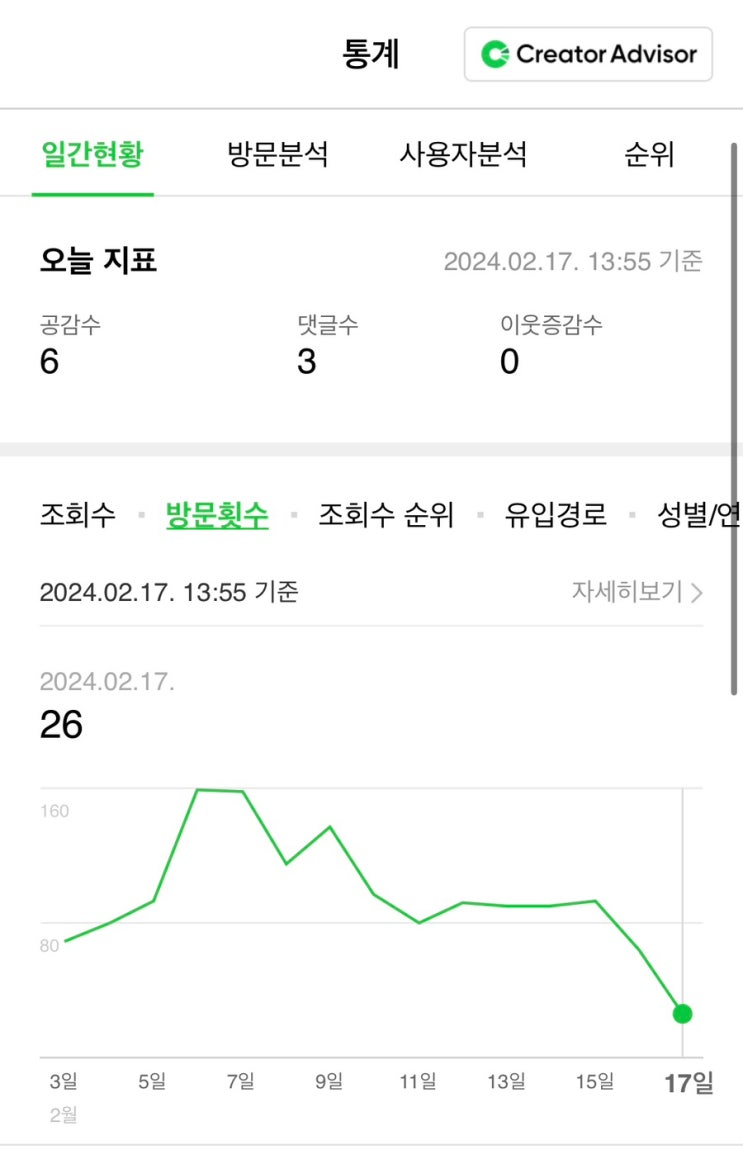The image size is (743, 1159).
Task: Open the 성별/연령 stats
Action: point(698,514)
